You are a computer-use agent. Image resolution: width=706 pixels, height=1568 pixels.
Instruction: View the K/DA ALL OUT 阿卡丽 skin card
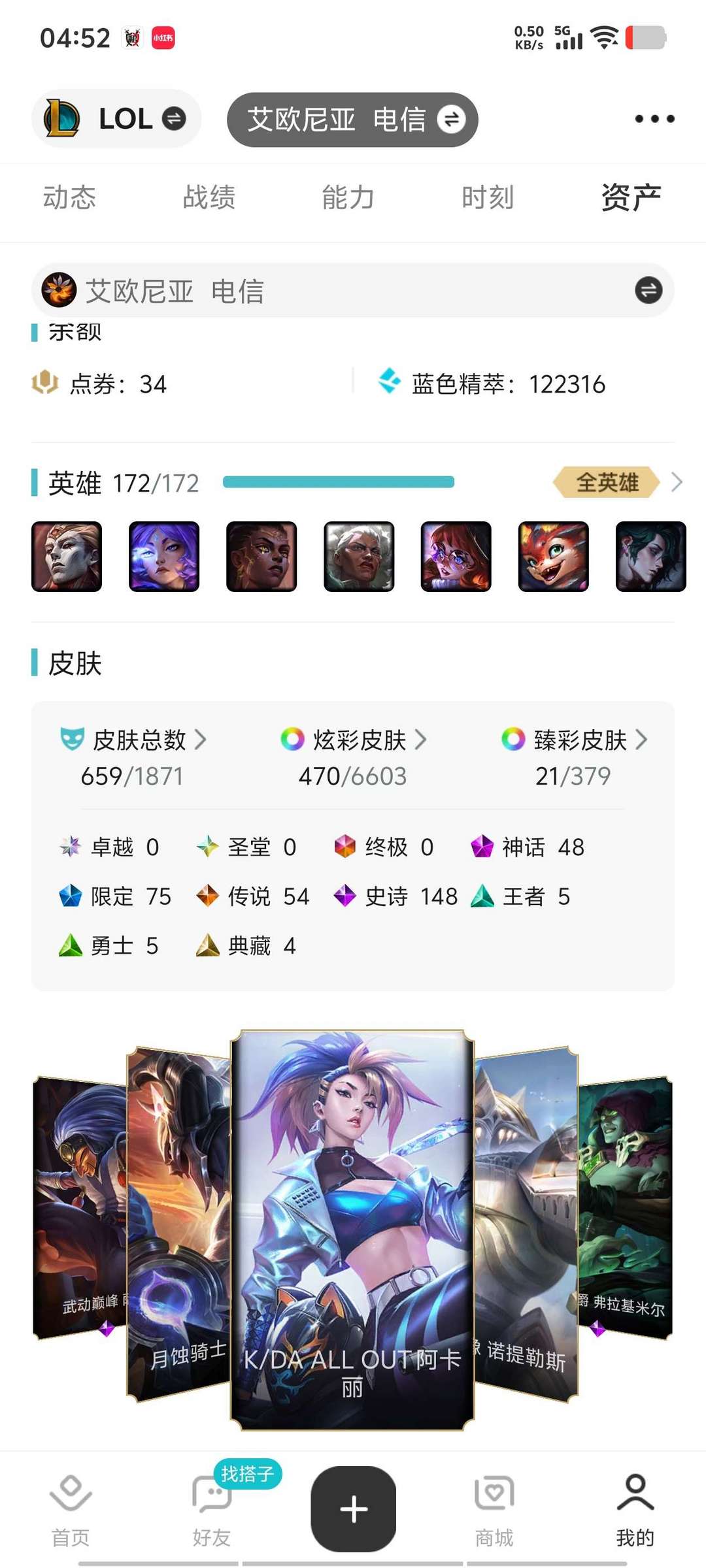pyautogui.click(x=352, y=1228)
